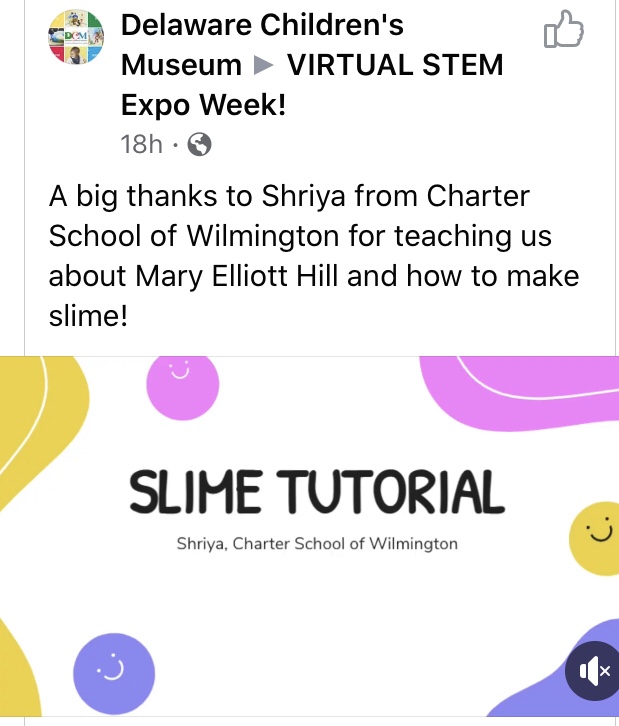Open Delaware Children's Museum profile picture
This screenshot has width=619, height=726.
76,43
